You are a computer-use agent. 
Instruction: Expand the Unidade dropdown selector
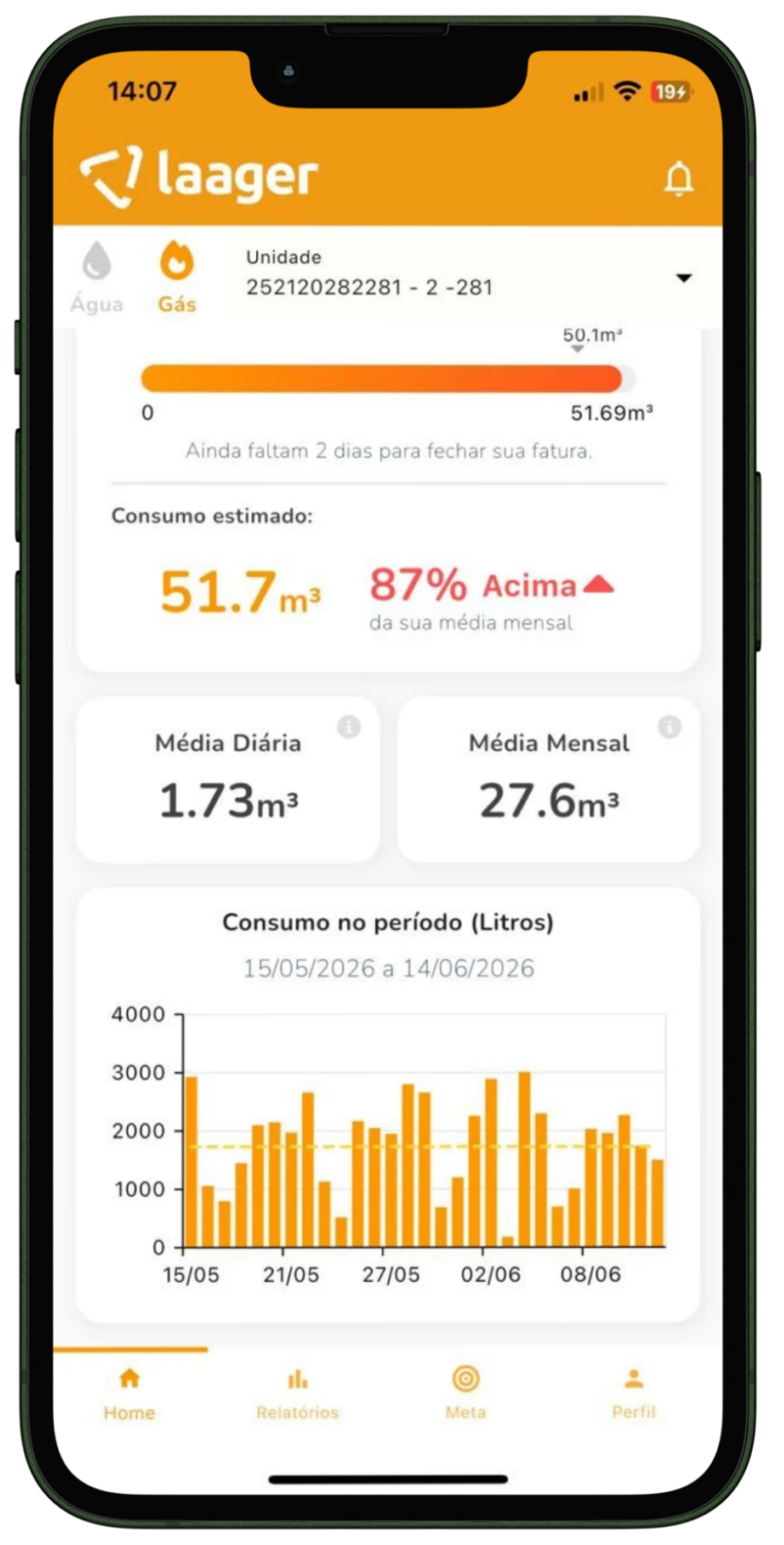pyautogui.click(x=474, y=274)
